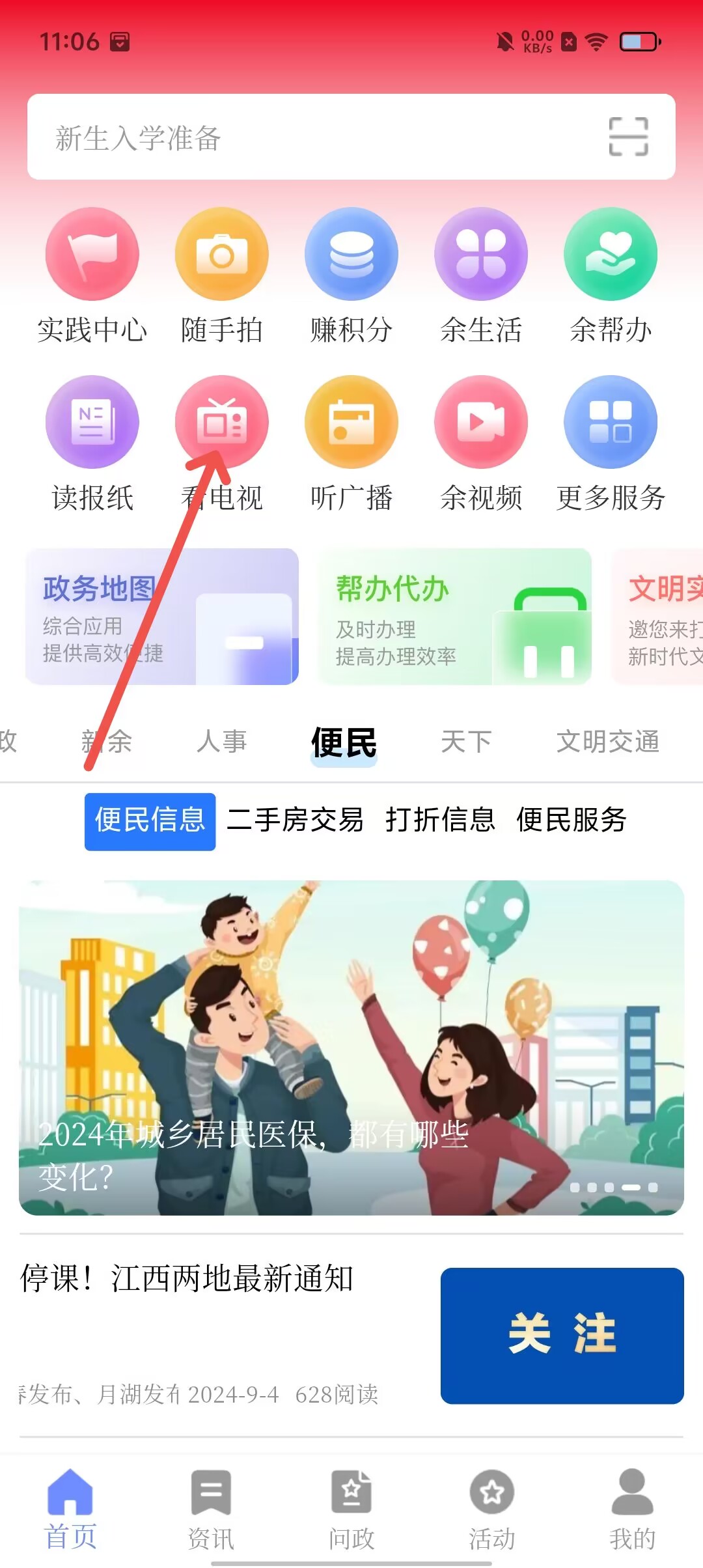This screenshot has width=703, height=1568.
Task: Open article 停课！江西两地最新通知
Action: pos(187,1278)
